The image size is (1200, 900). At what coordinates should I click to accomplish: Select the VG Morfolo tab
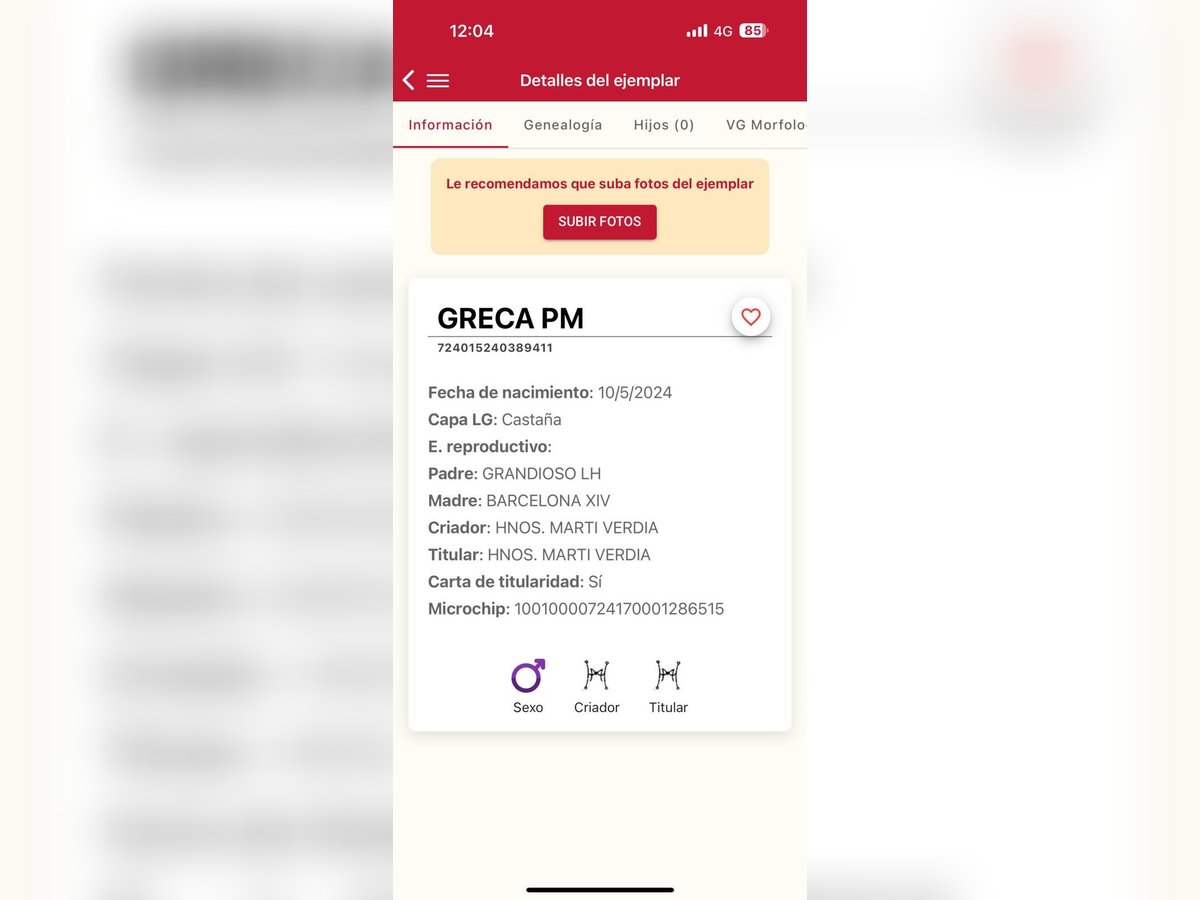coord(765,125)
